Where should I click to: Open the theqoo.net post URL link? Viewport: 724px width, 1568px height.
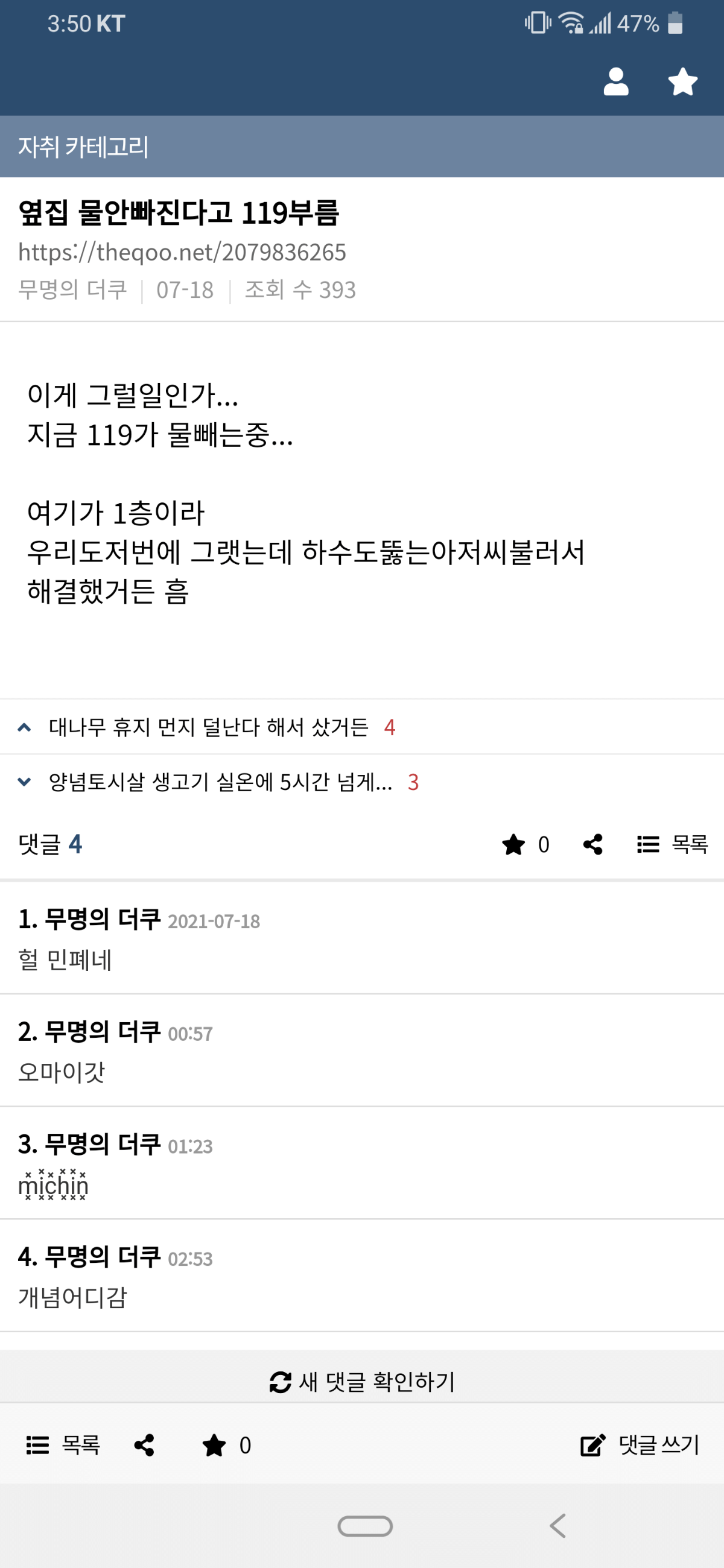[182, 252]
